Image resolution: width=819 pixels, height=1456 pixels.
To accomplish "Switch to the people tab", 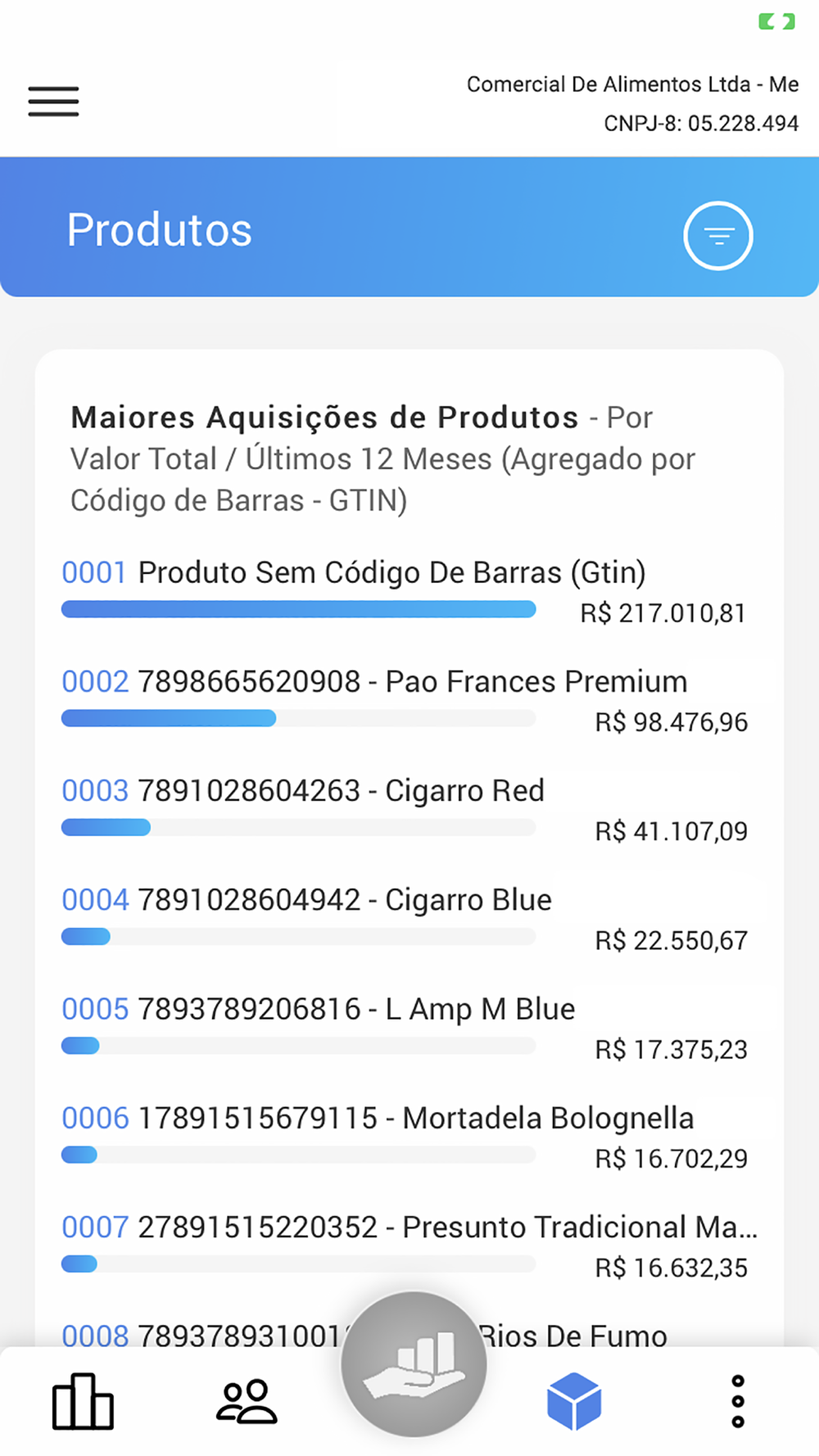I will (247, 1401).
